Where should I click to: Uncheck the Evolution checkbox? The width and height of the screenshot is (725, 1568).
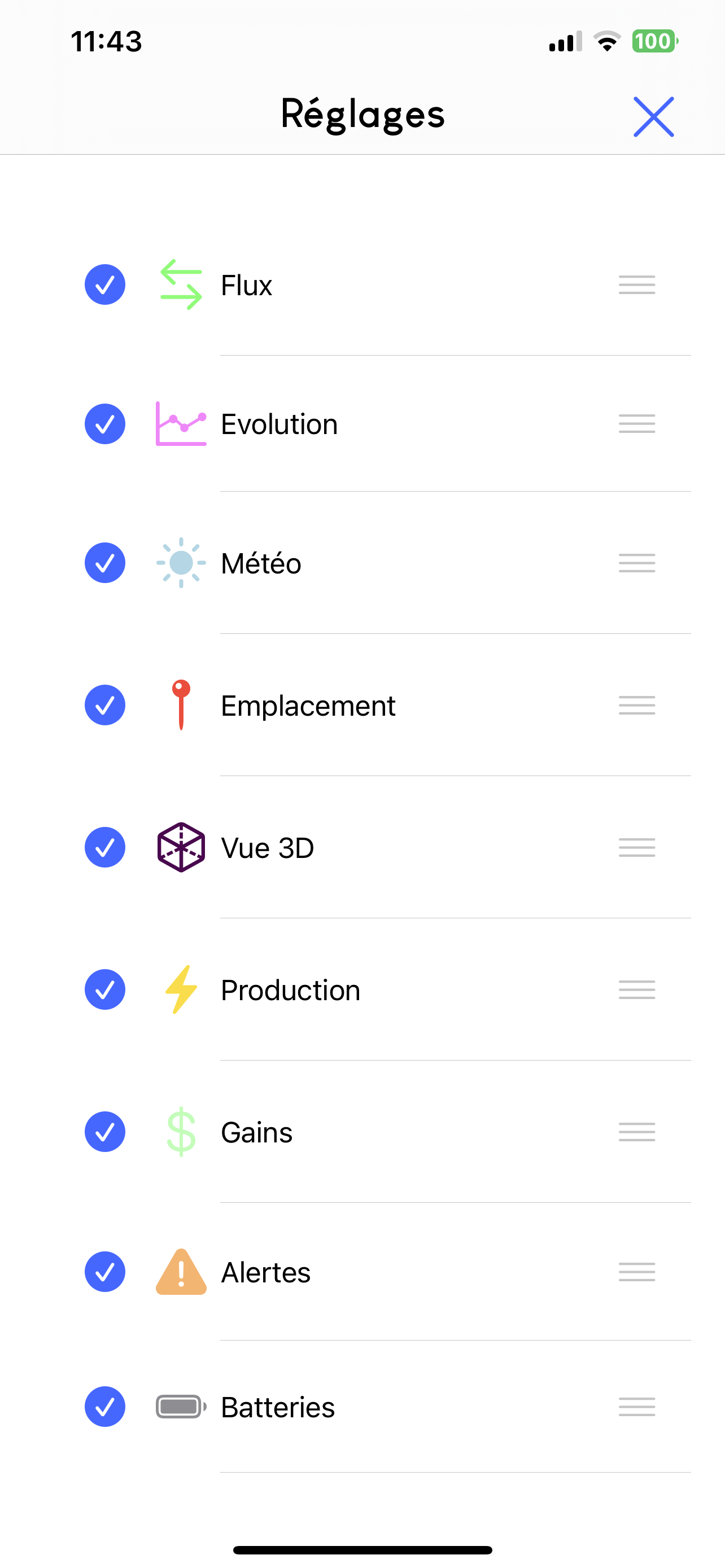click(104, 424)
